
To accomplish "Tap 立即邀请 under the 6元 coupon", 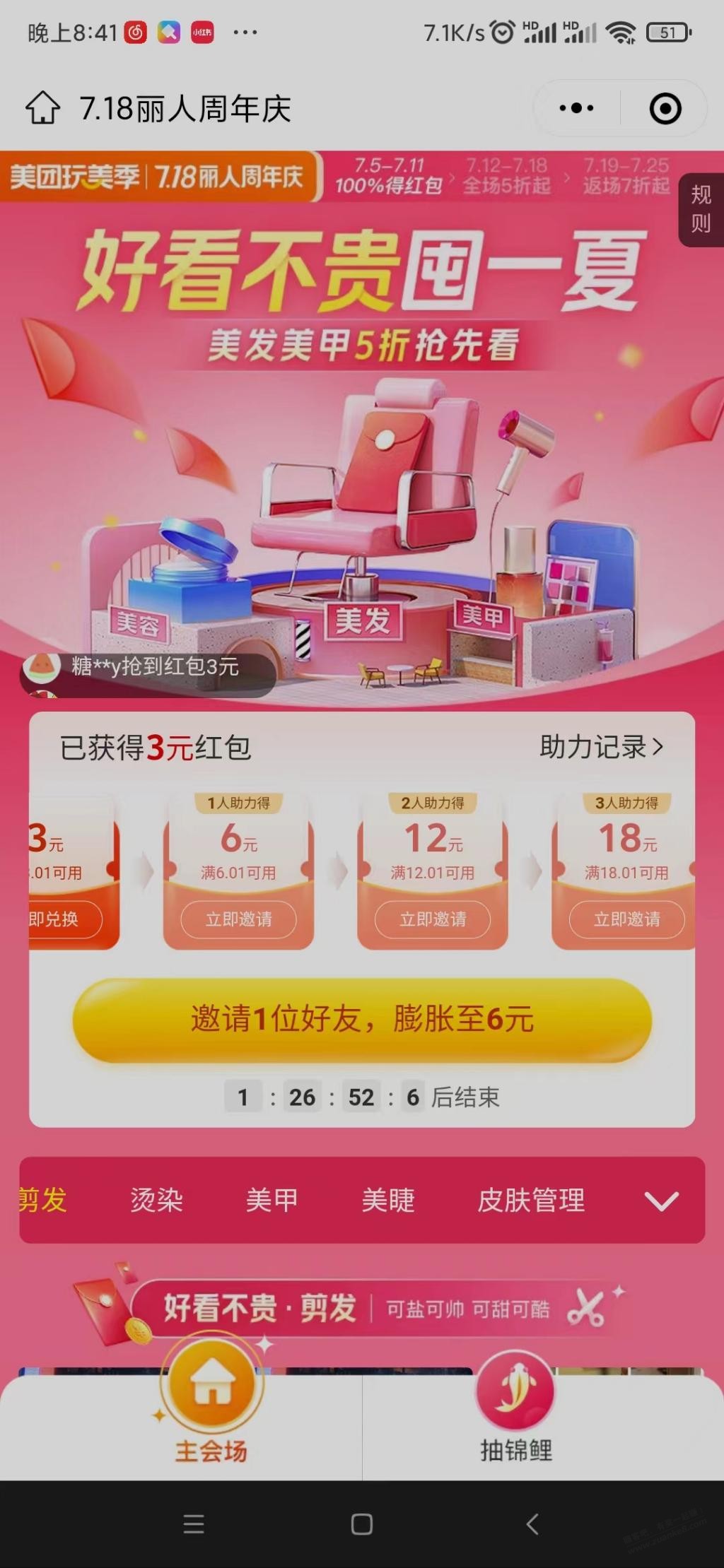I will point(238,919).
